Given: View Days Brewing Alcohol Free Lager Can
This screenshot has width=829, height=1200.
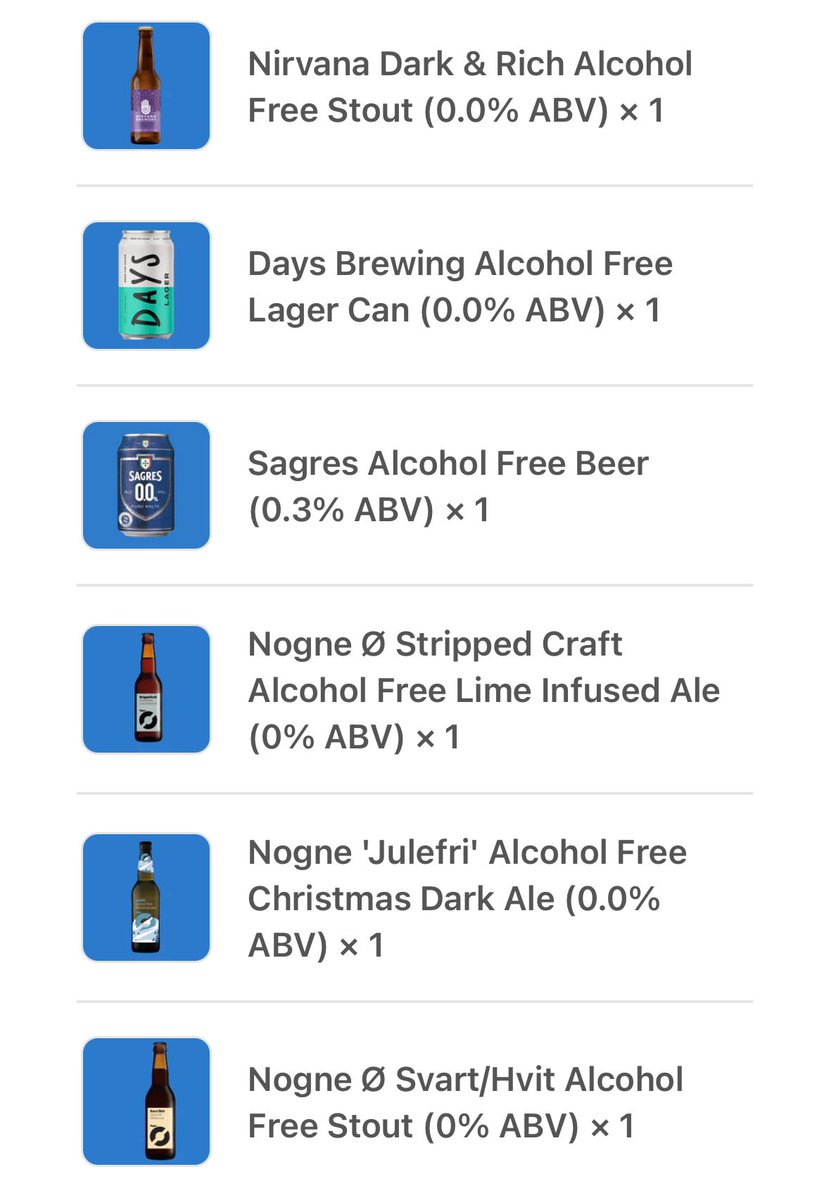Looking at the screenshot, I should click(460, 287).
